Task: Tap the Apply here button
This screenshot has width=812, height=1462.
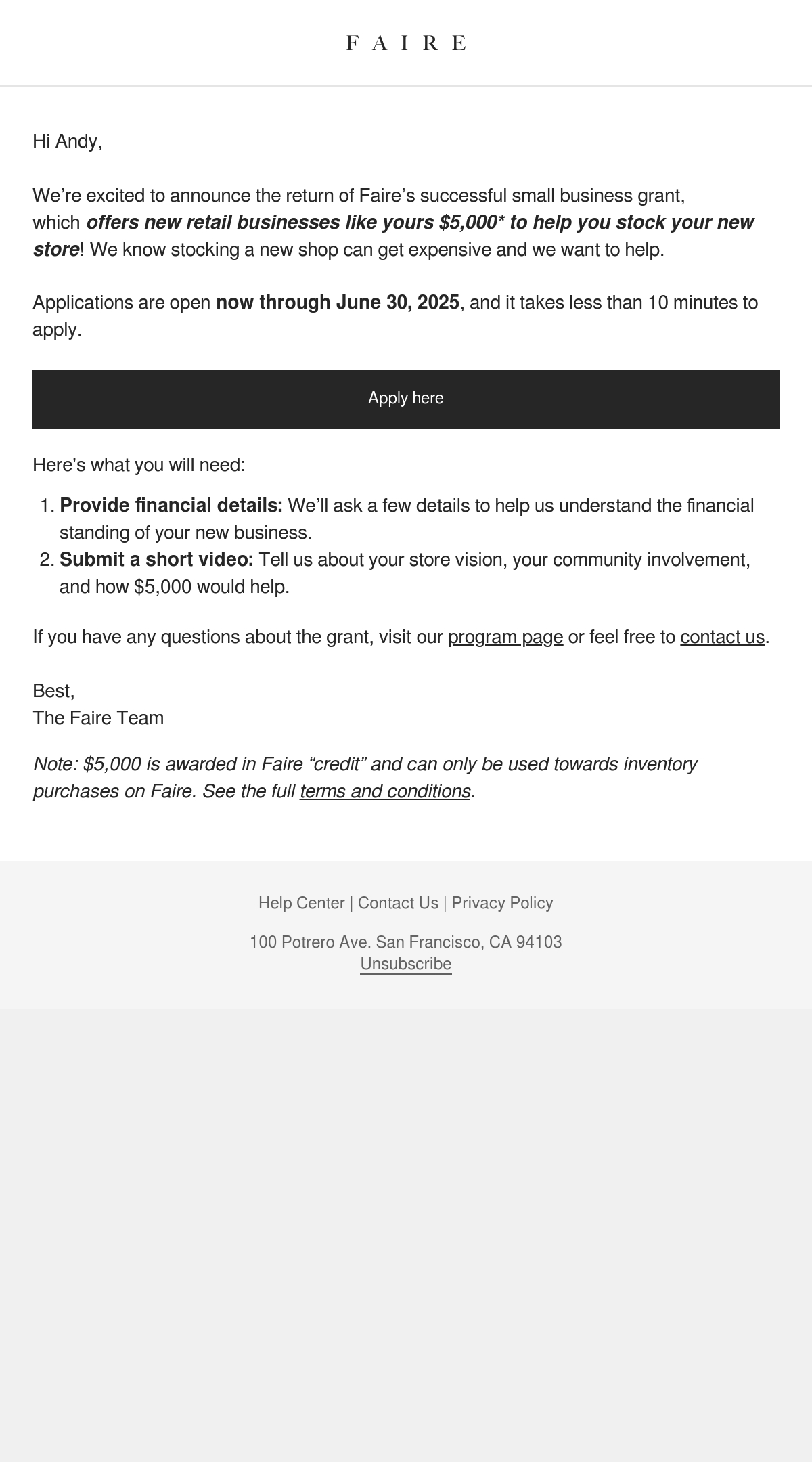Action: (x=406, y=399)
